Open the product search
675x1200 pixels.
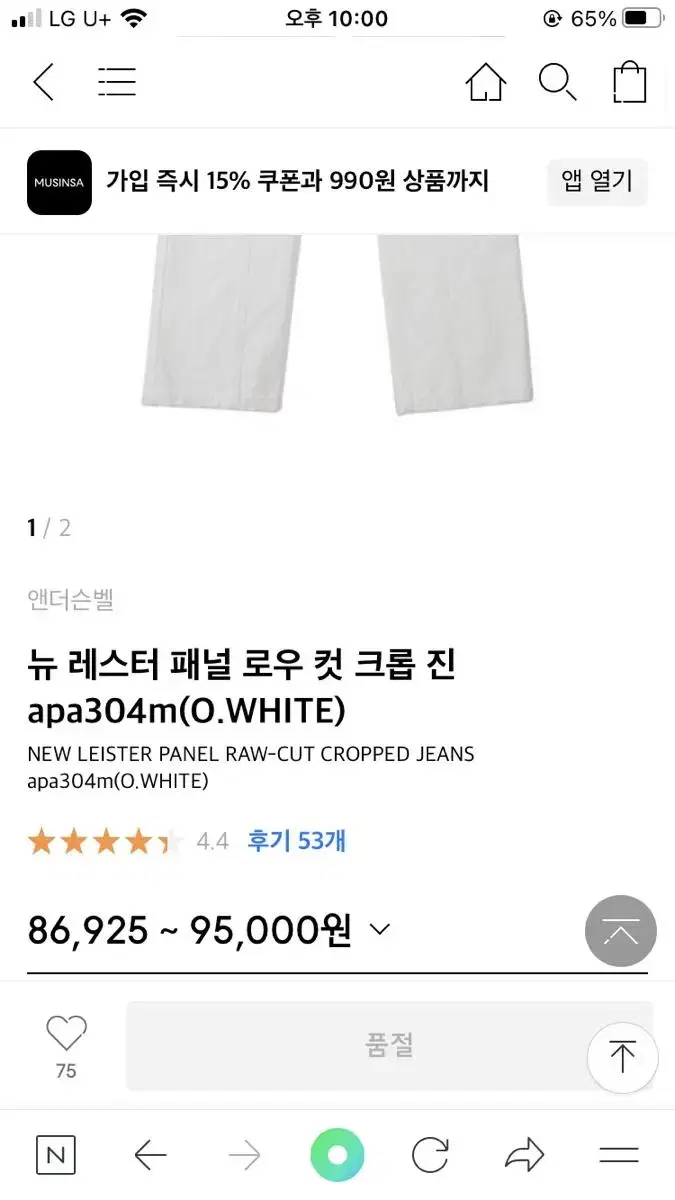(557, 82)
